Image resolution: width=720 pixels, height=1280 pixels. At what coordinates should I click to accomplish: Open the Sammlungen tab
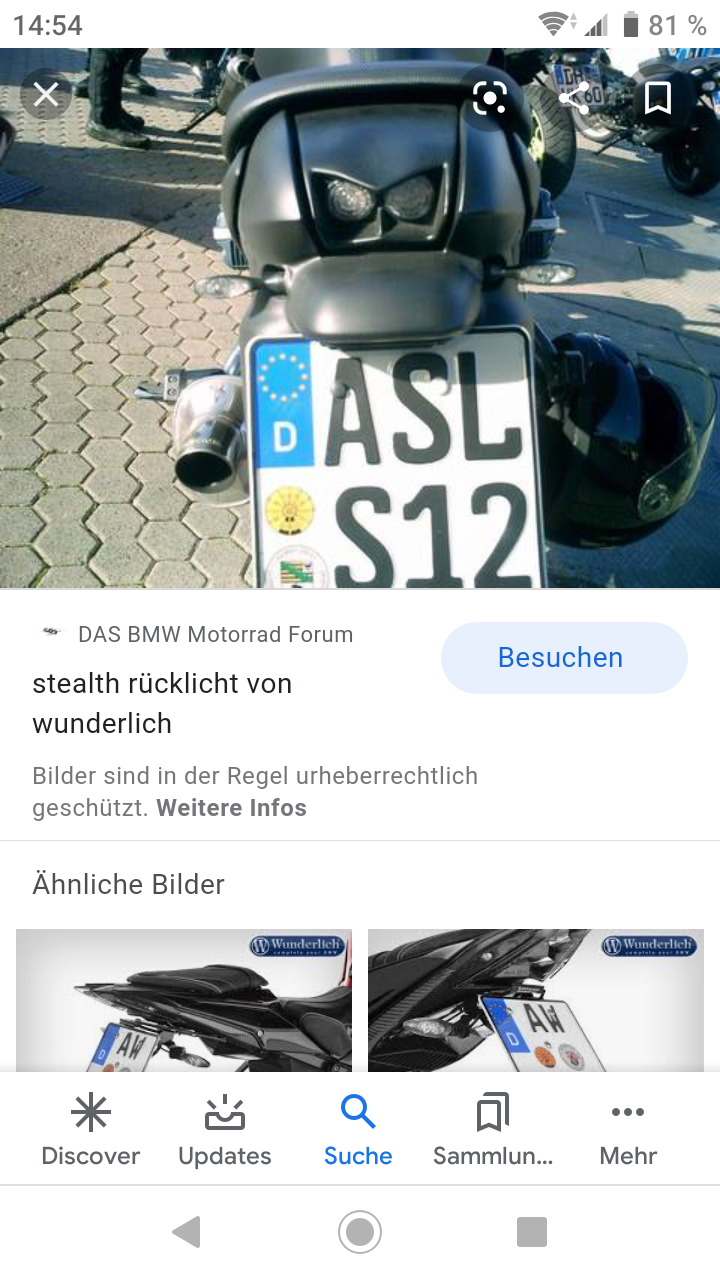pyautogui.click(x=493, y=1130)
